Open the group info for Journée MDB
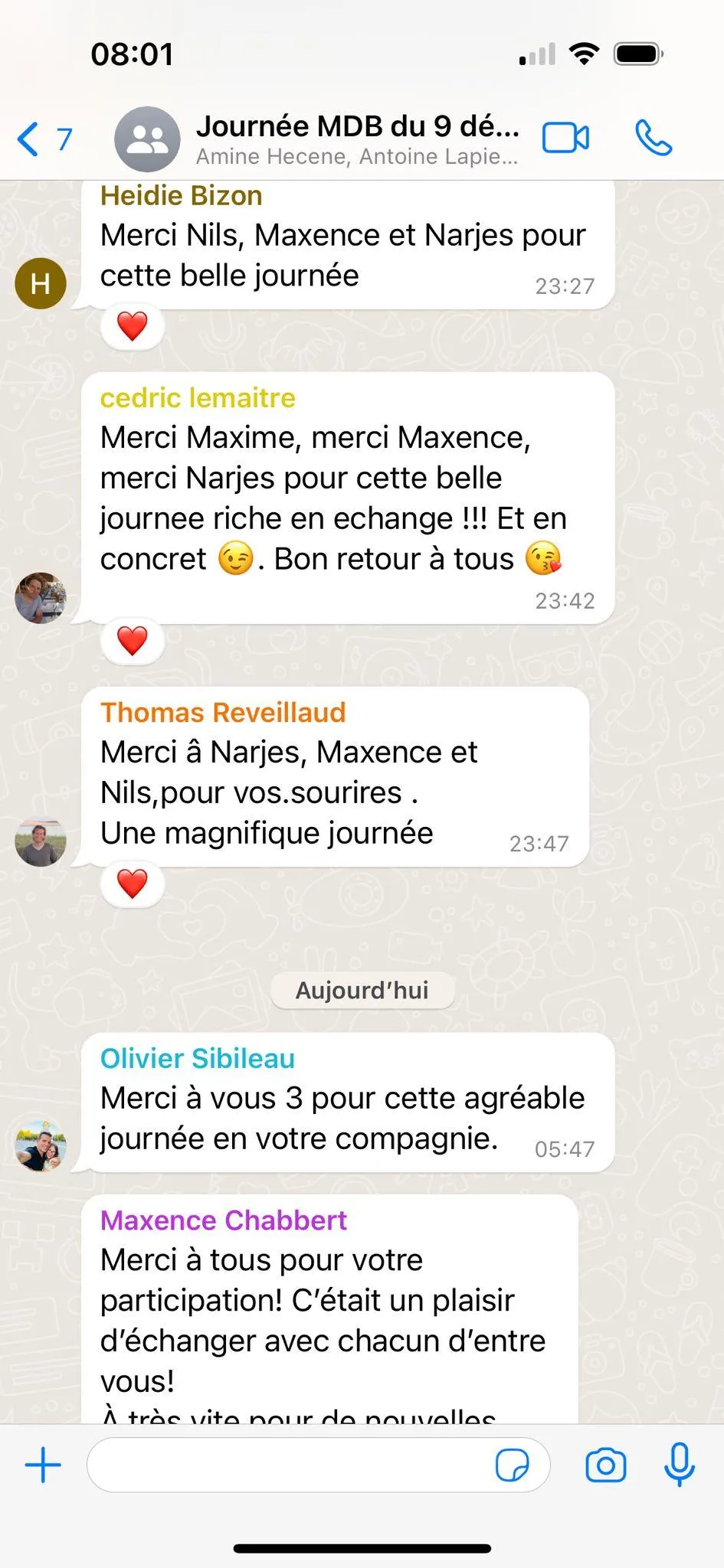The height and width of the screenshot is (1568, 724). point(357,139)
